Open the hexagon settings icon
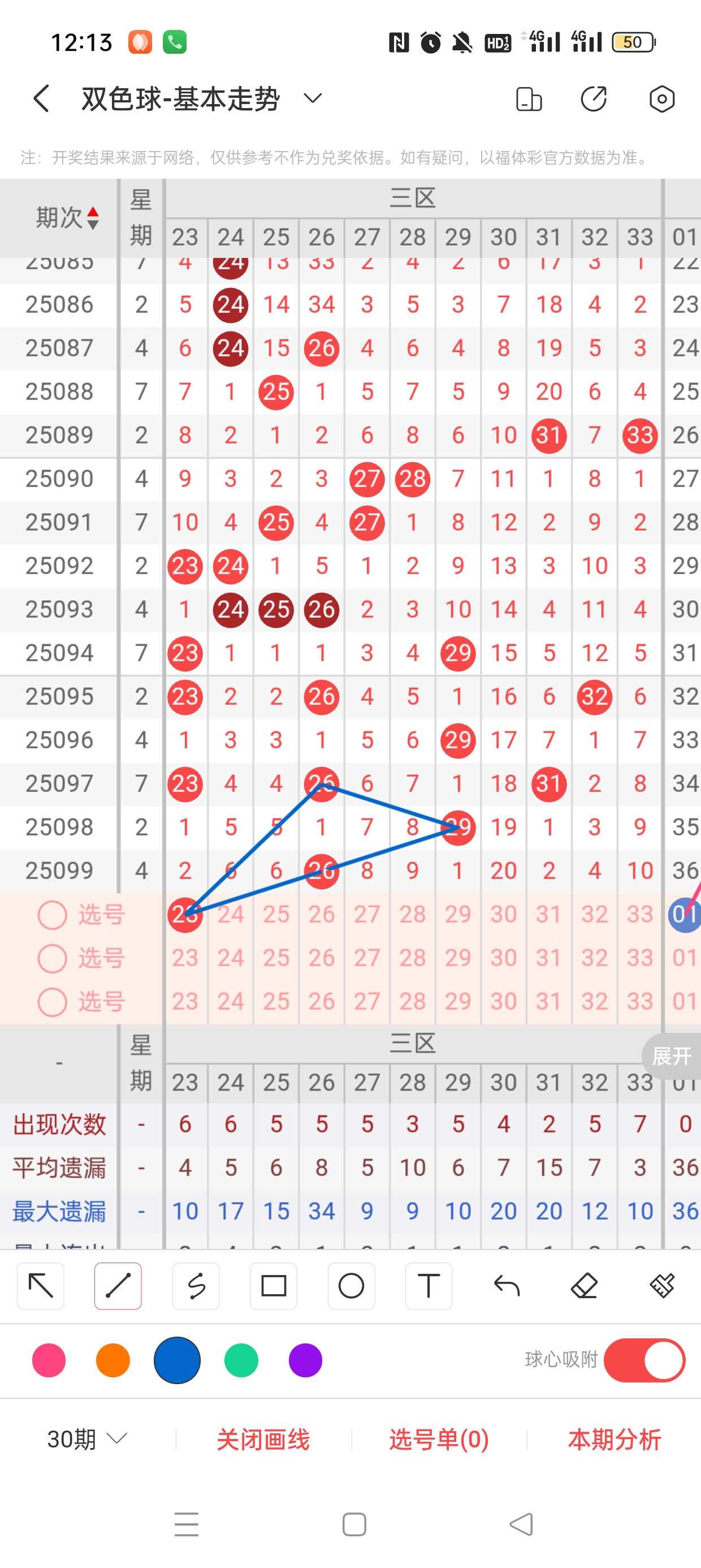 661,98
